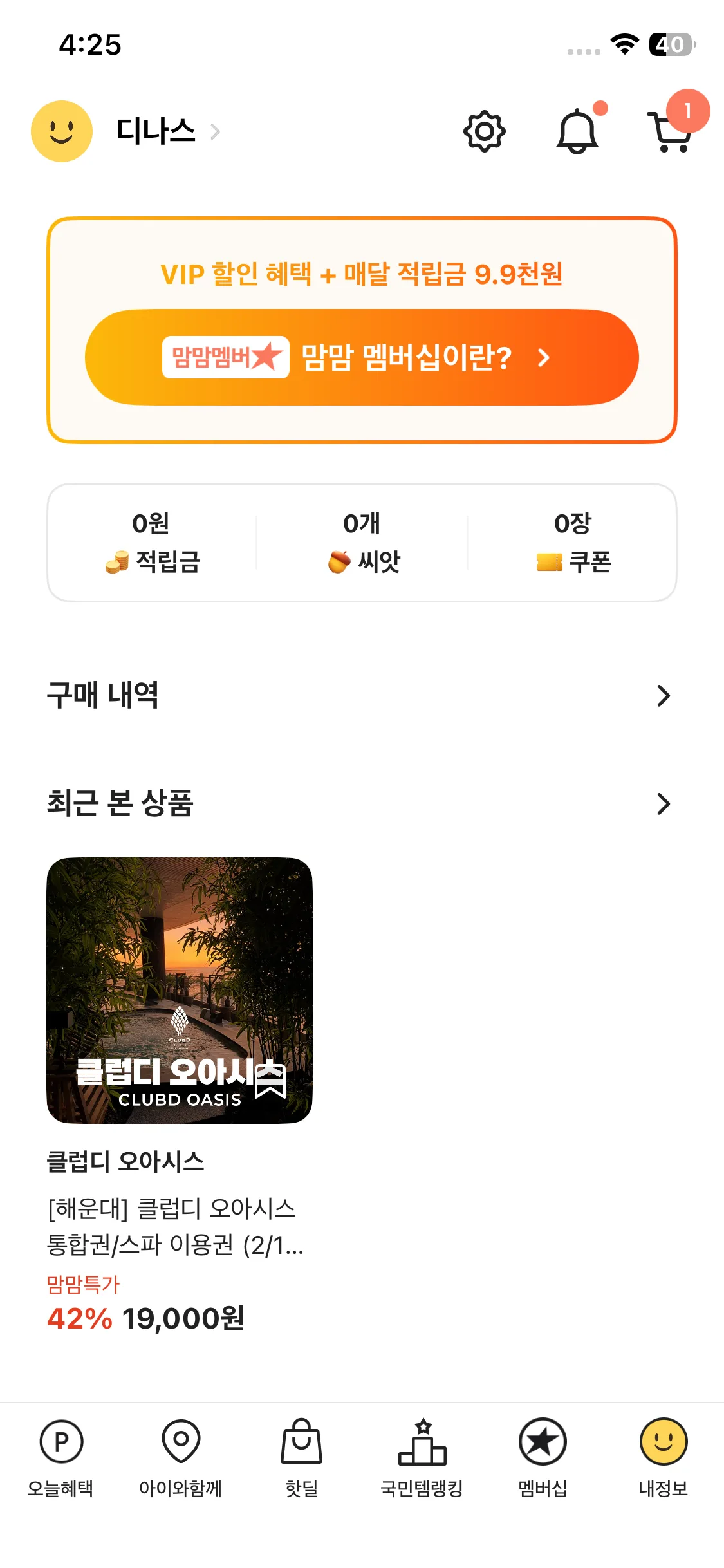View 쿠폰 list
The height and width of the screenshot is (1568, 724).
coord(572,543)
